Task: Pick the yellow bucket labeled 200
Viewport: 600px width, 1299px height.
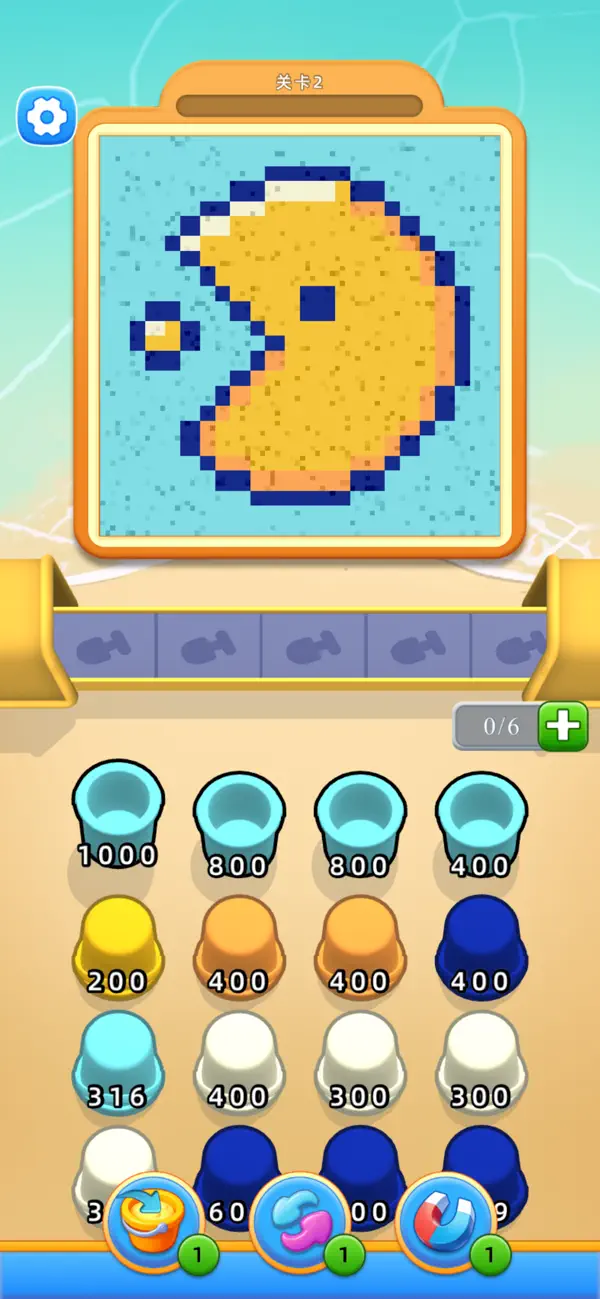Action: pyautogui.click(x=118, y=946)
